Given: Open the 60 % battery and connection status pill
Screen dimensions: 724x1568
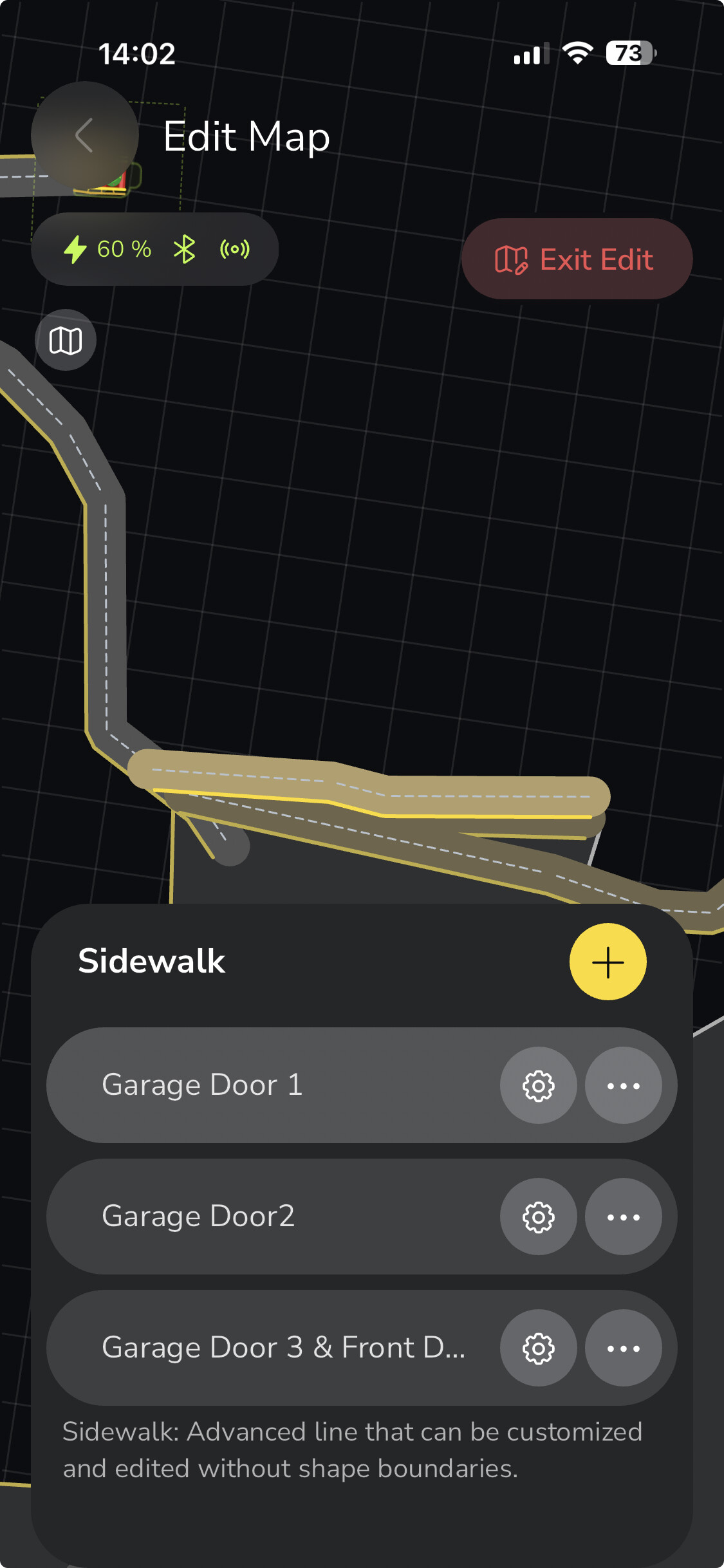Looking at the screenshot, I should pyautogui.click(x=154, y=249).
